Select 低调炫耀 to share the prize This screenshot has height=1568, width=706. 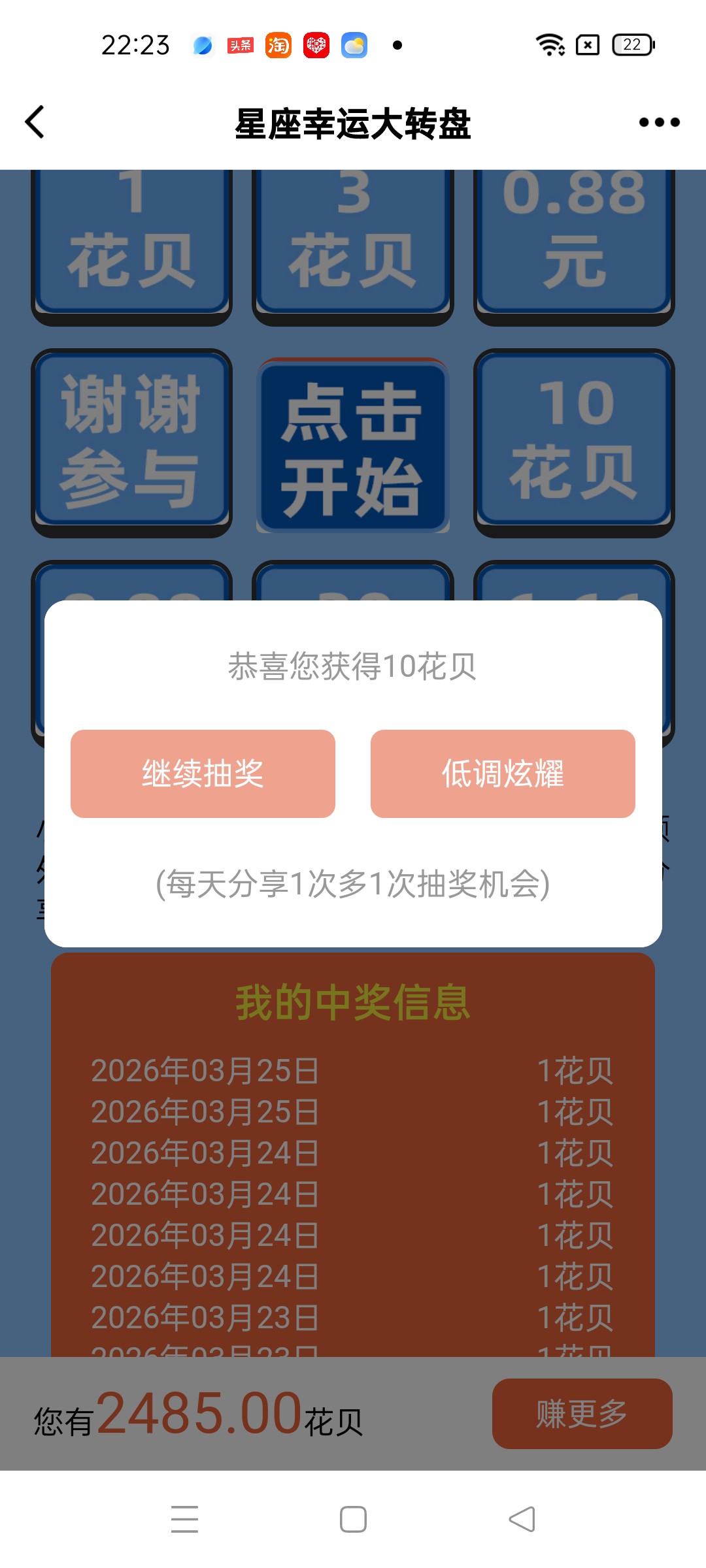[x=503, y=774]
